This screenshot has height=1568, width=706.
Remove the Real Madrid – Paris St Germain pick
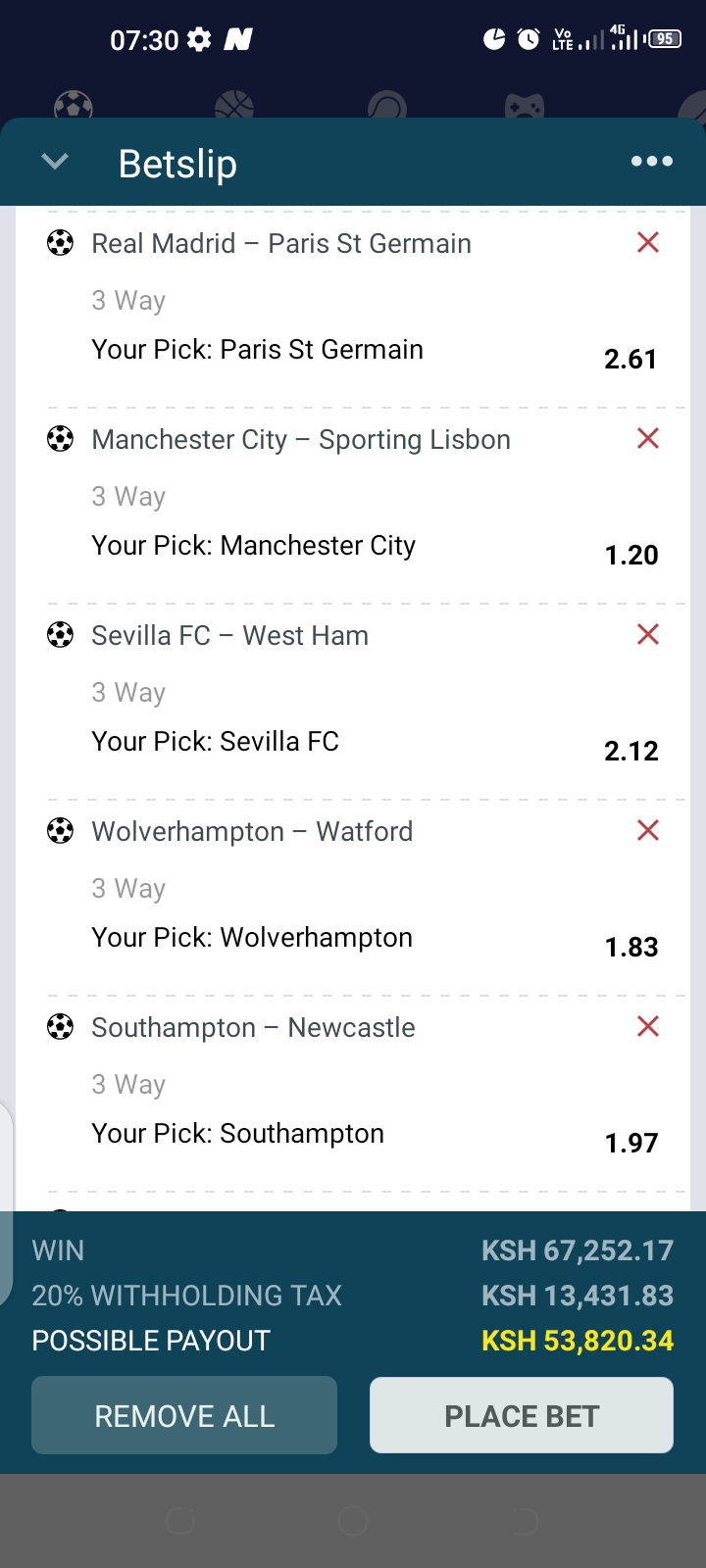[648, 242]
